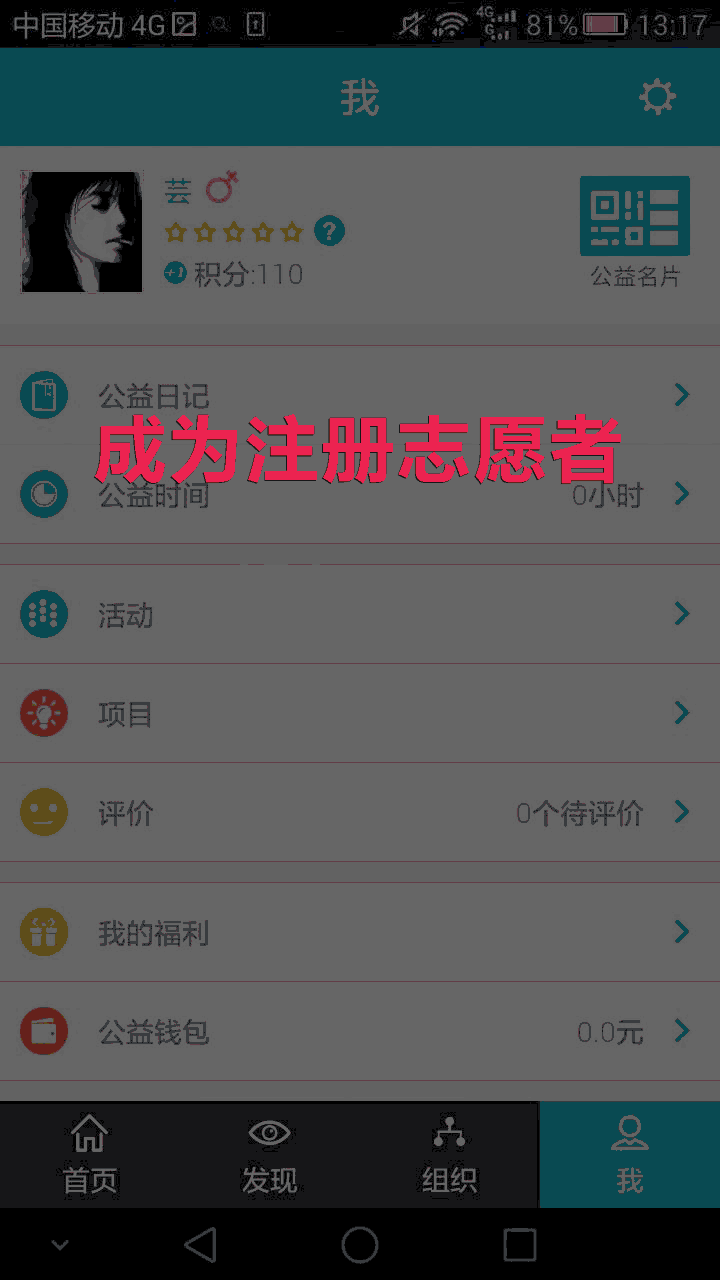Image resolution: width=720 pixels, height=1280 pixels.
Task: Switch to the 首页 tab
Action: pos(90,1155)
